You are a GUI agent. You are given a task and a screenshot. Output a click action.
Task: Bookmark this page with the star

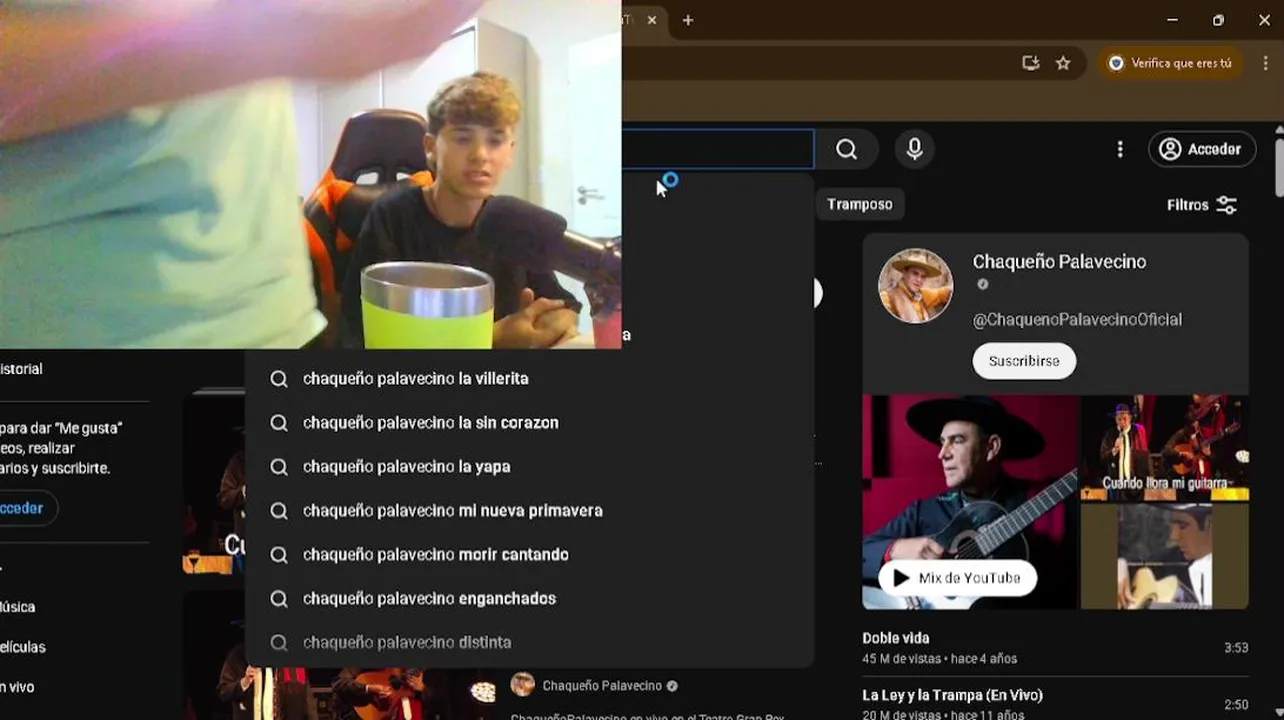[x=1063, y=63]
